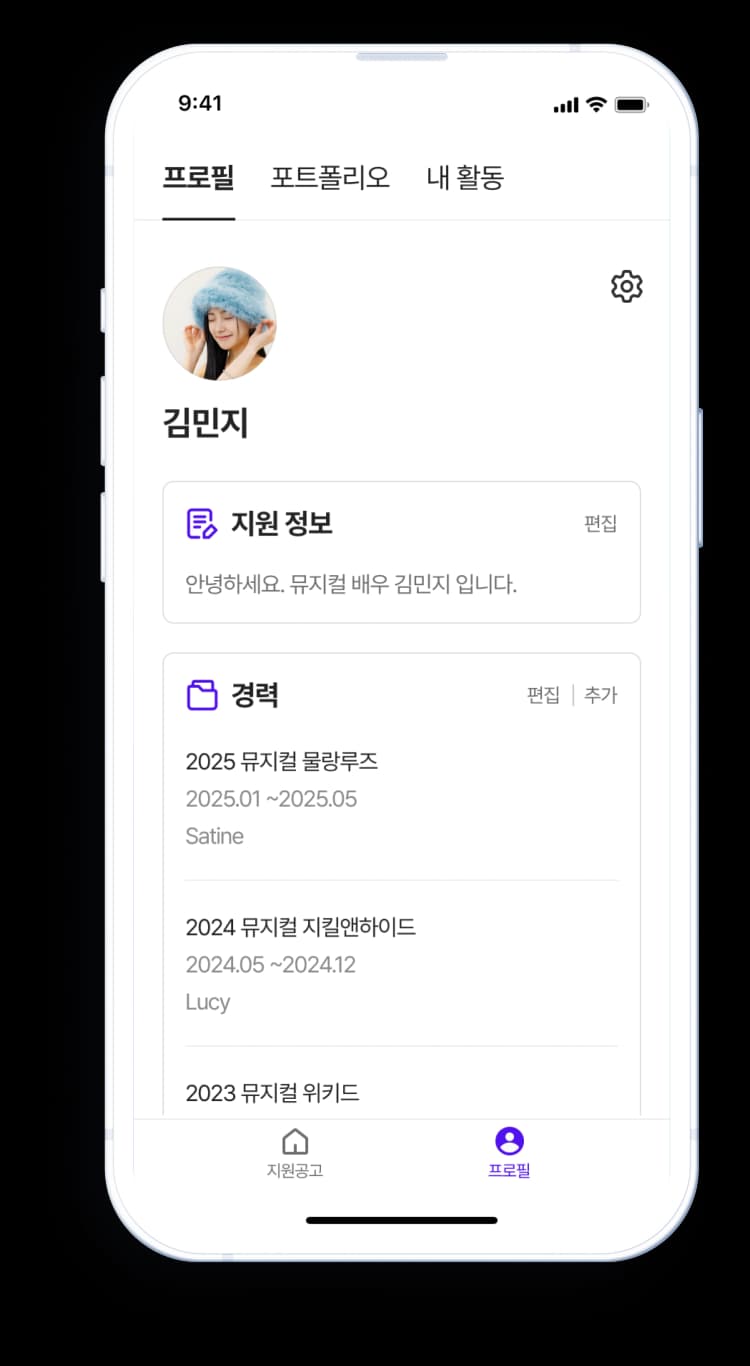Add a new 경력 entry
Viewport: 750px width, 1366px height.
[601, 696]
